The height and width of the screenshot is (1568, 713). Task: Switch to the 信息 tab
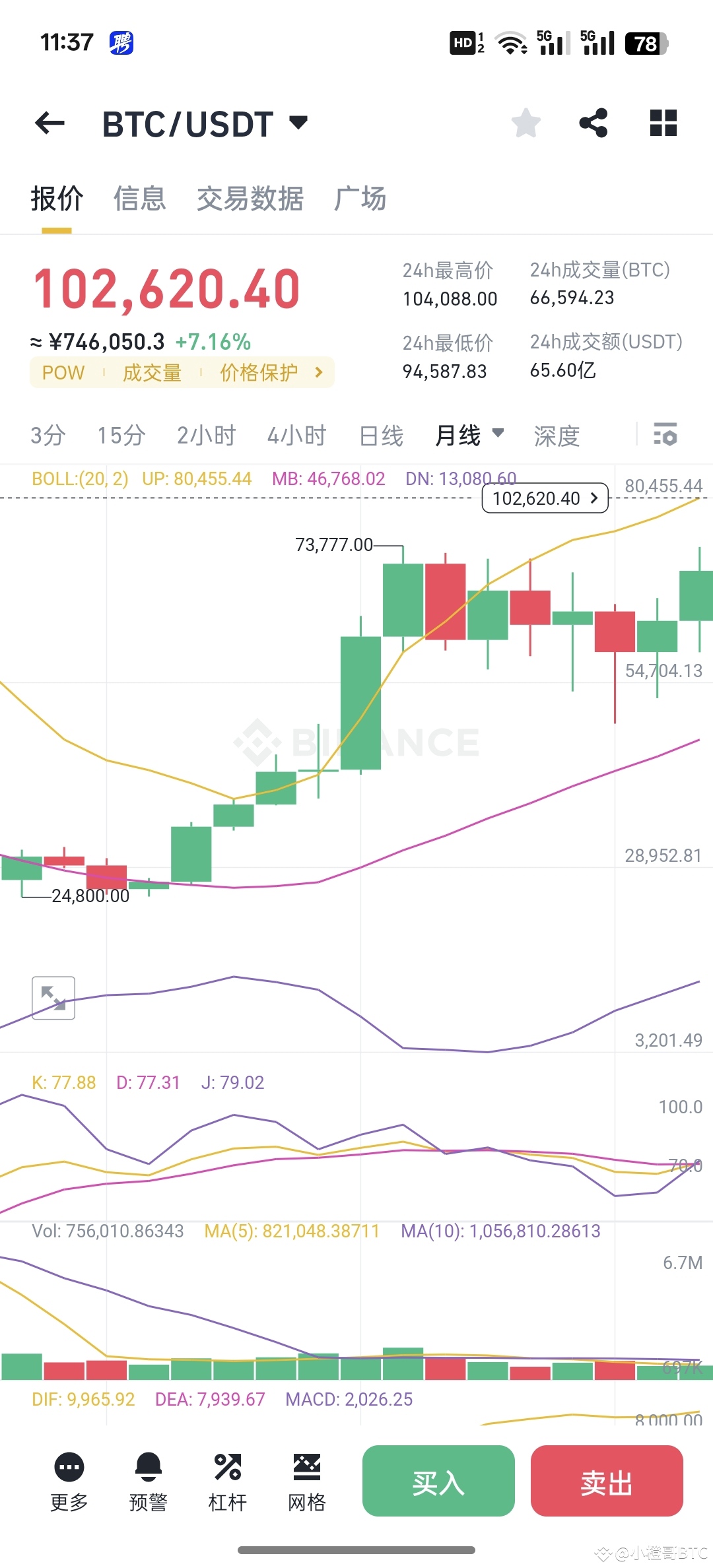[x=139, y=198]
